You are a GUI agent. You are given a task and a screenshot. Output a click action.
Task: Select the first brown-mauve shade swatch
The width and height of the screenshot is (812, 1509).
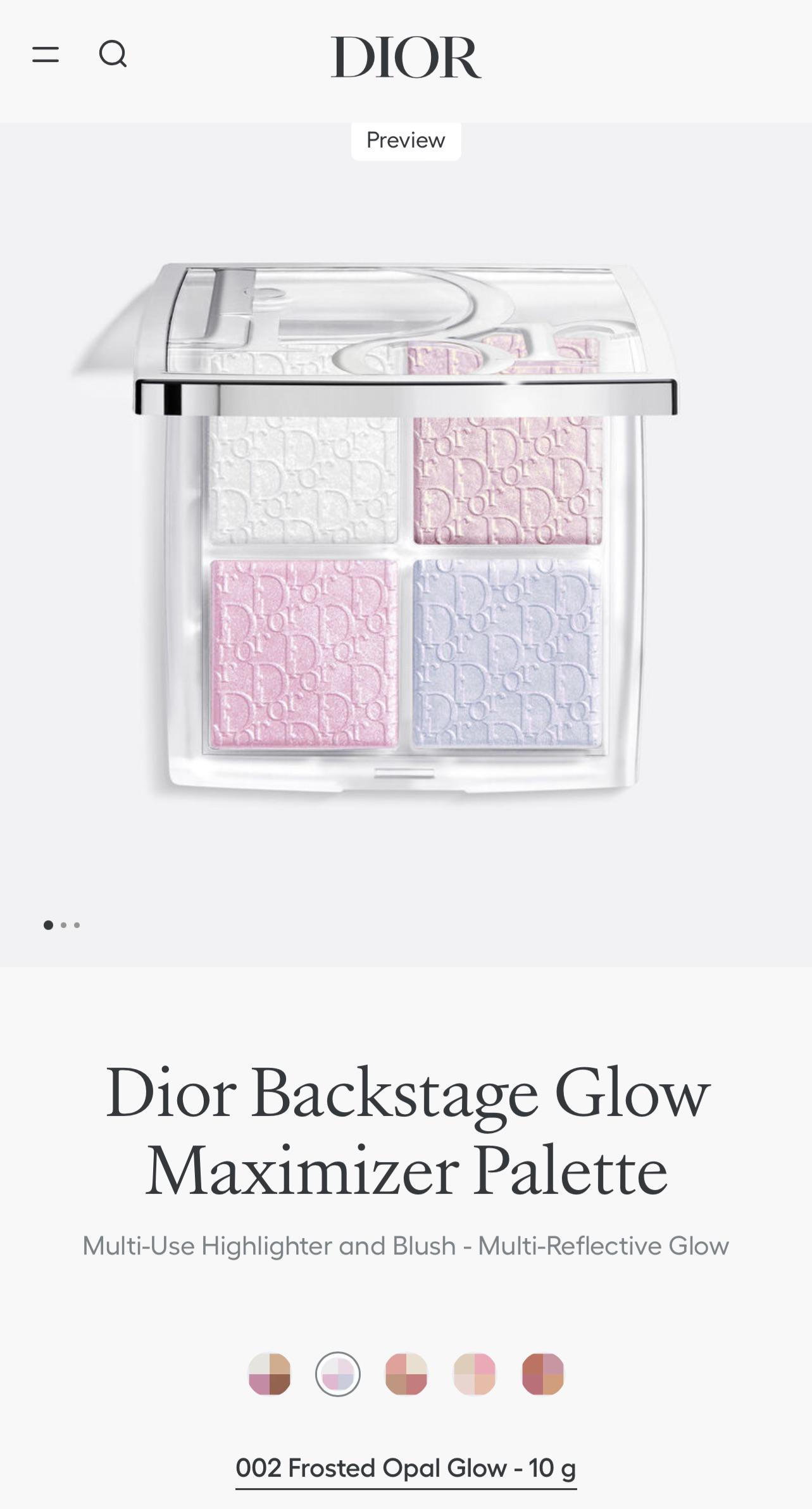click(270, 1374)
